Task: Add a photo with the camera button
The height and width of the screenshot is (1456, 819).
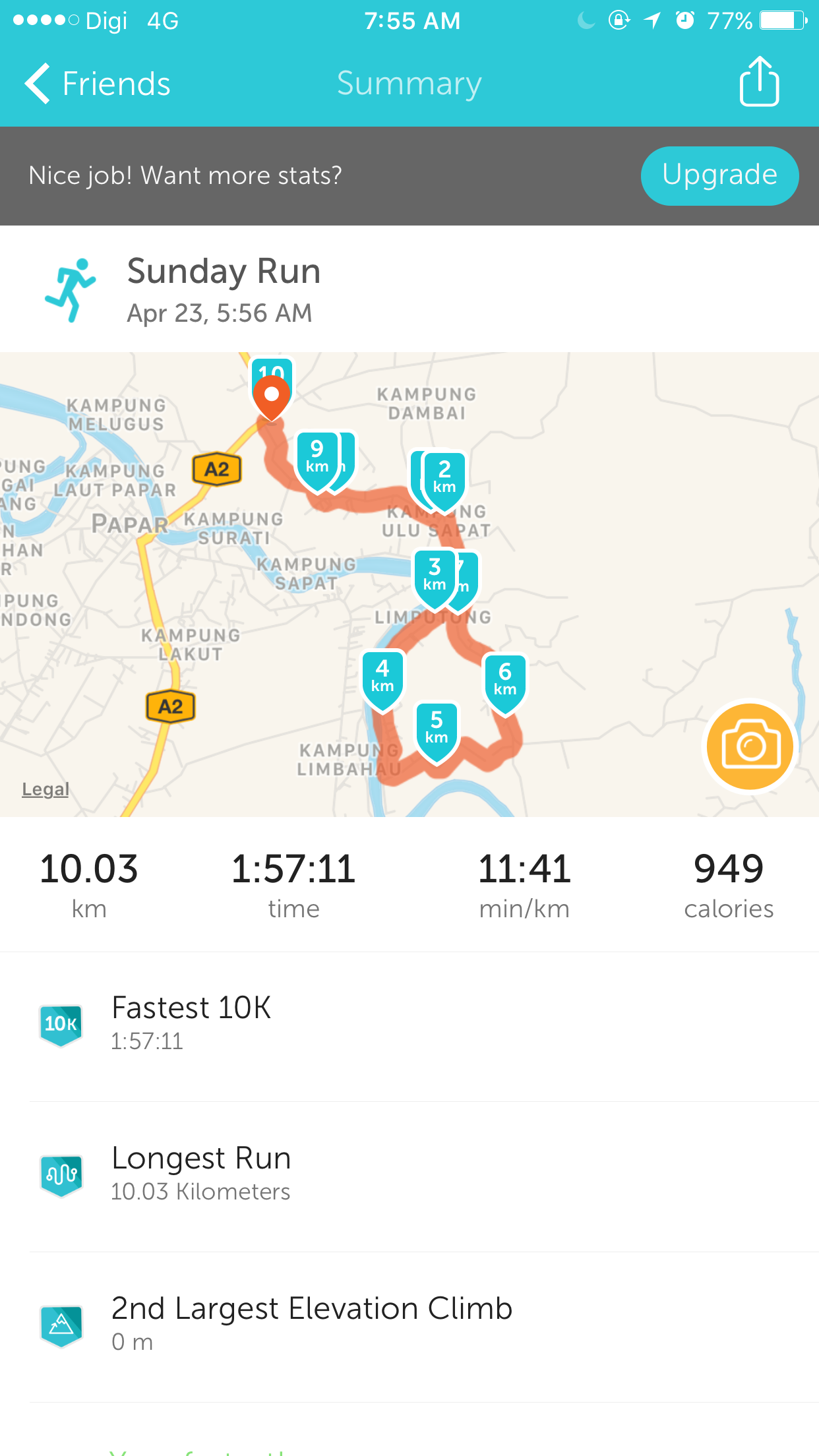Action: click(x=750, y=746)
